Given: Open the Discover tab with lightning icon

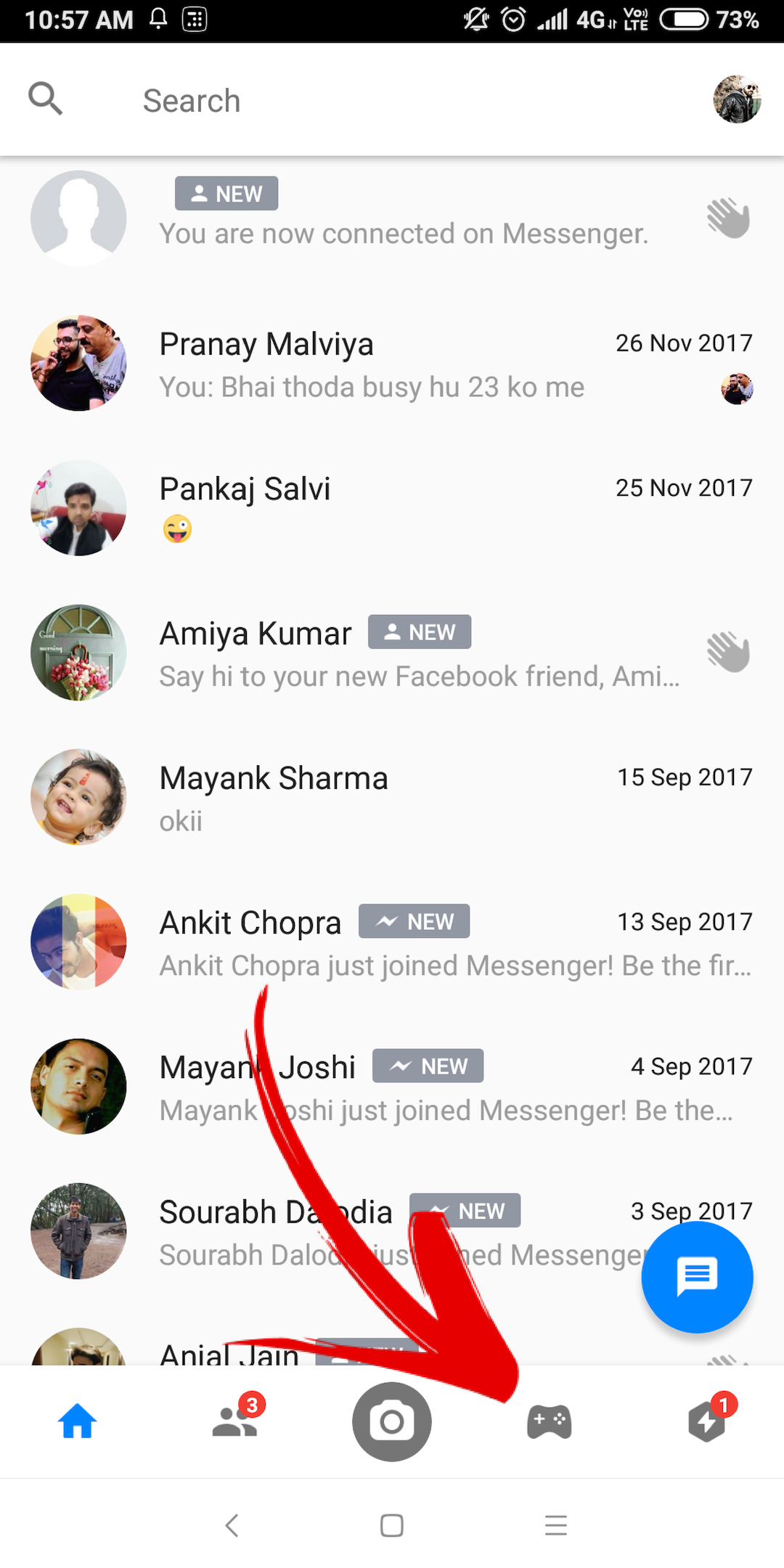Looking at the screenshot, I should pyautogui.click(x=706, y=1421).
